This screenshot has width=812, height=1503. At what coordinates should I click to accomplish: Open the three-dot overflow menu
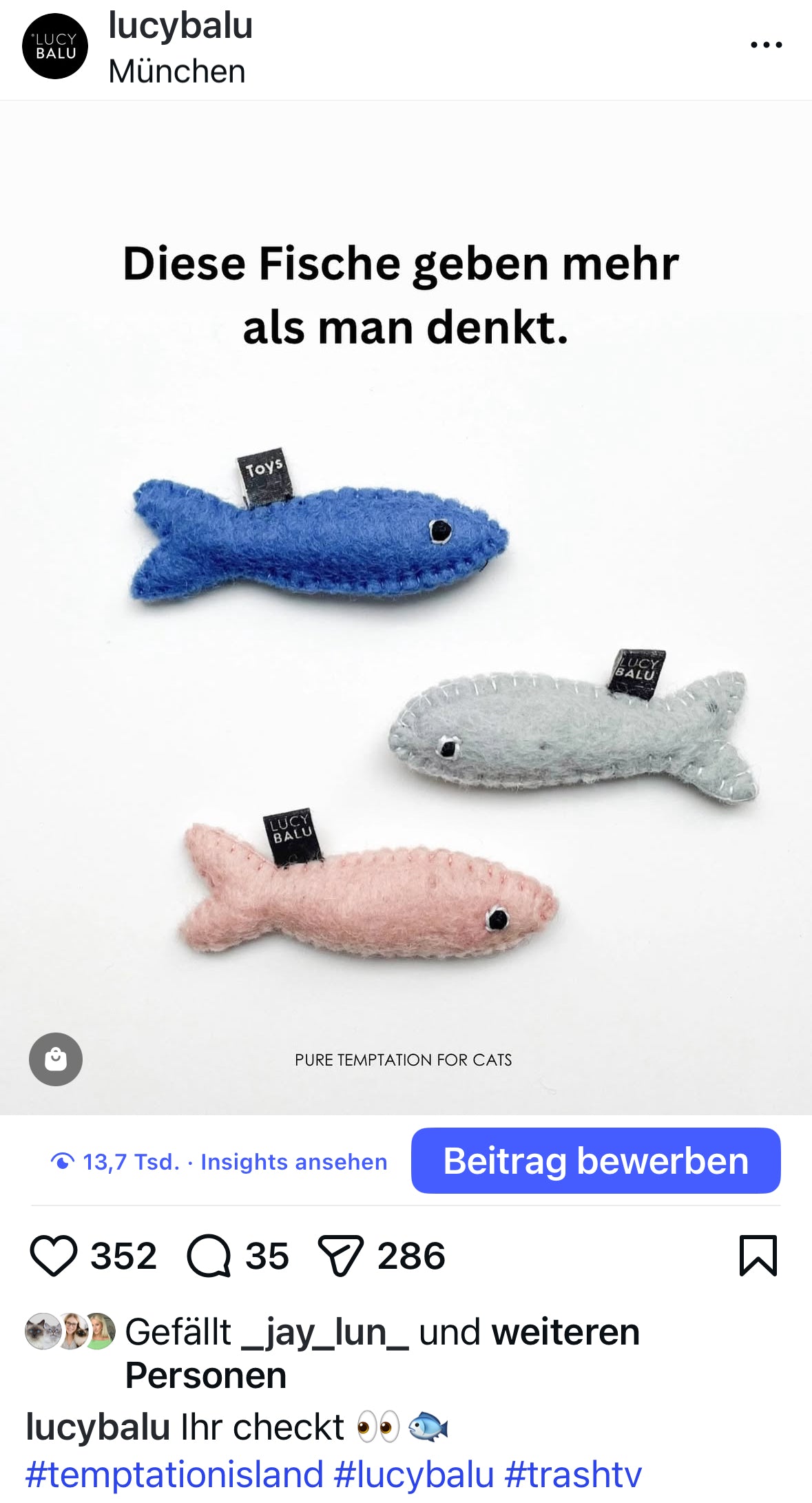point(766,45)
